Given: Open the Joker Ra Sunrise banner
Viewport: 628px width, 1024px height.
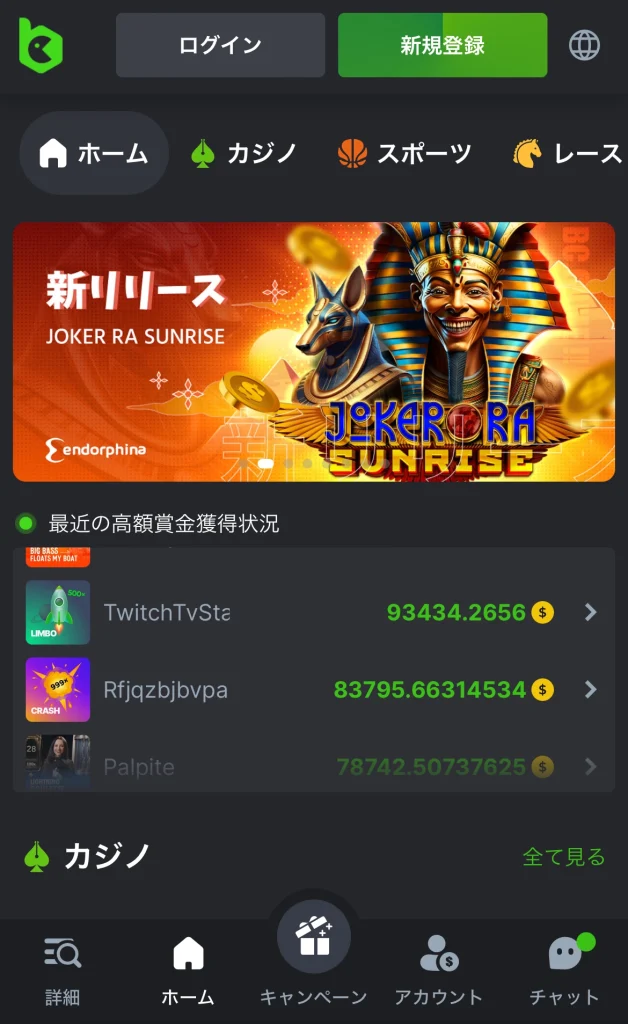Looking at the screenshot, I should [314, 352].
